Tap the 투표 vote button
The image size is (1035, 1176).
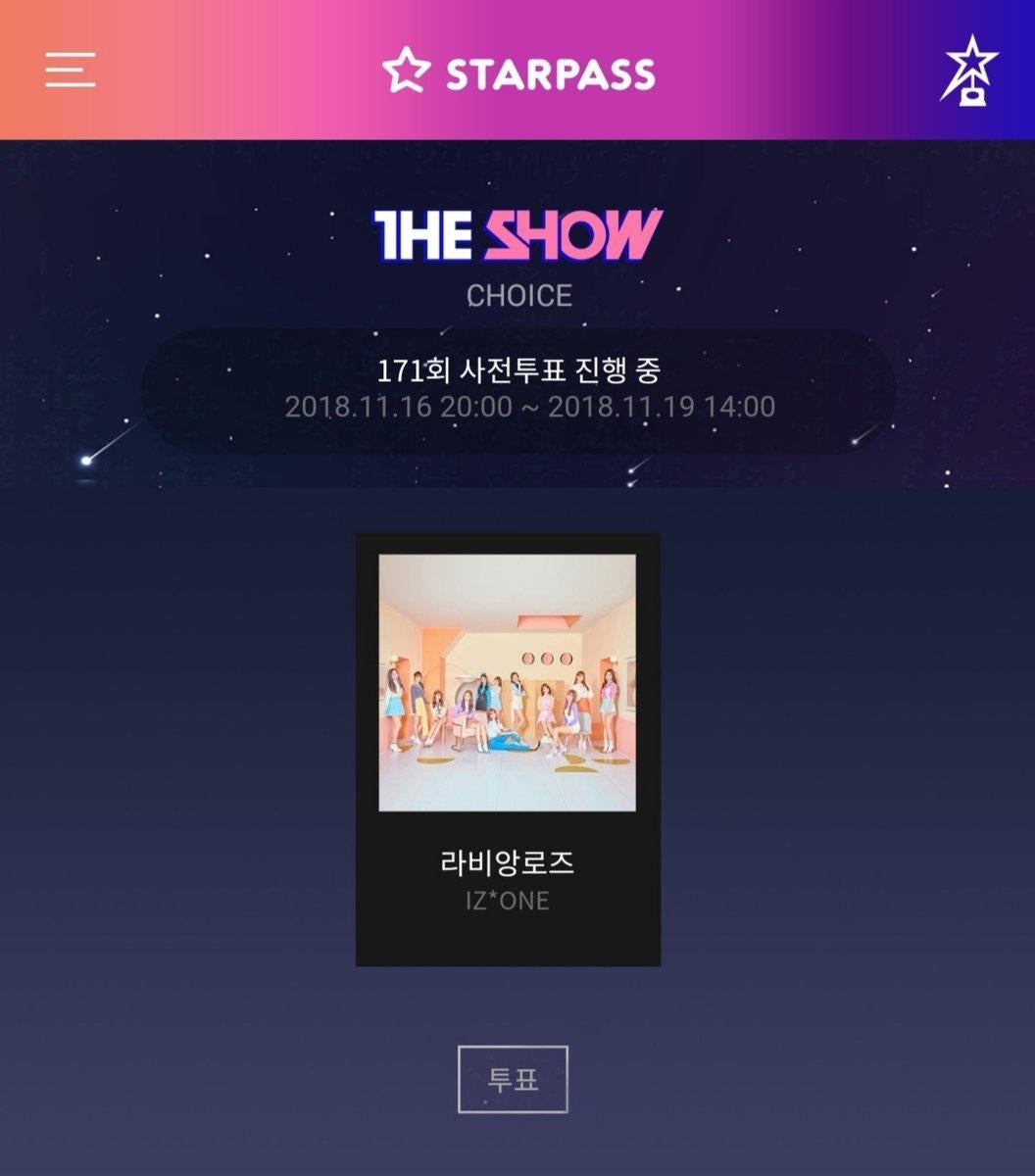[513, 1079]
